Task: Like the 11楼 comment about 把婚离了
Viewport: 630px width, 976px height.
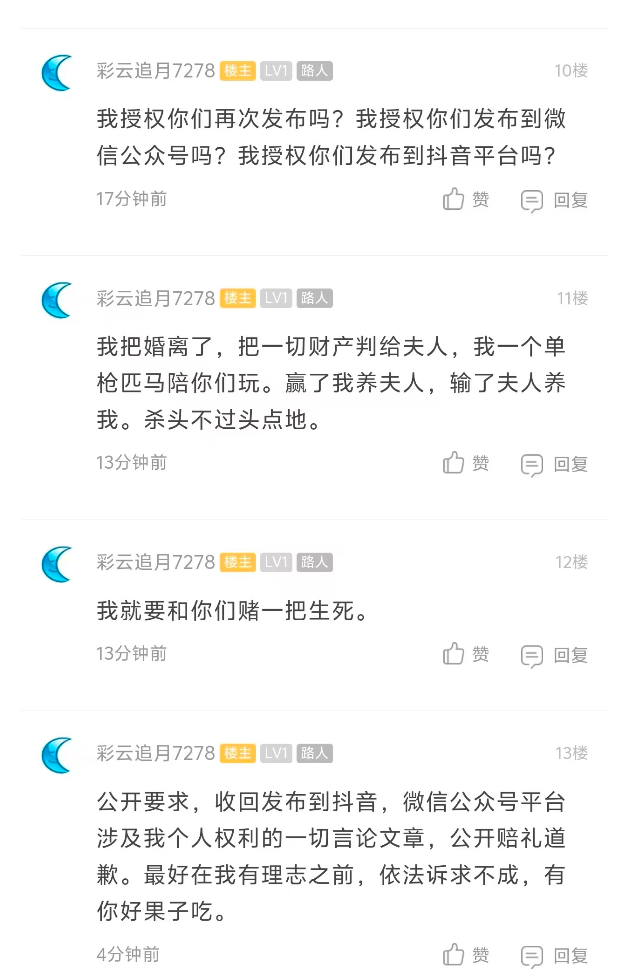Action: pos(466,463)
